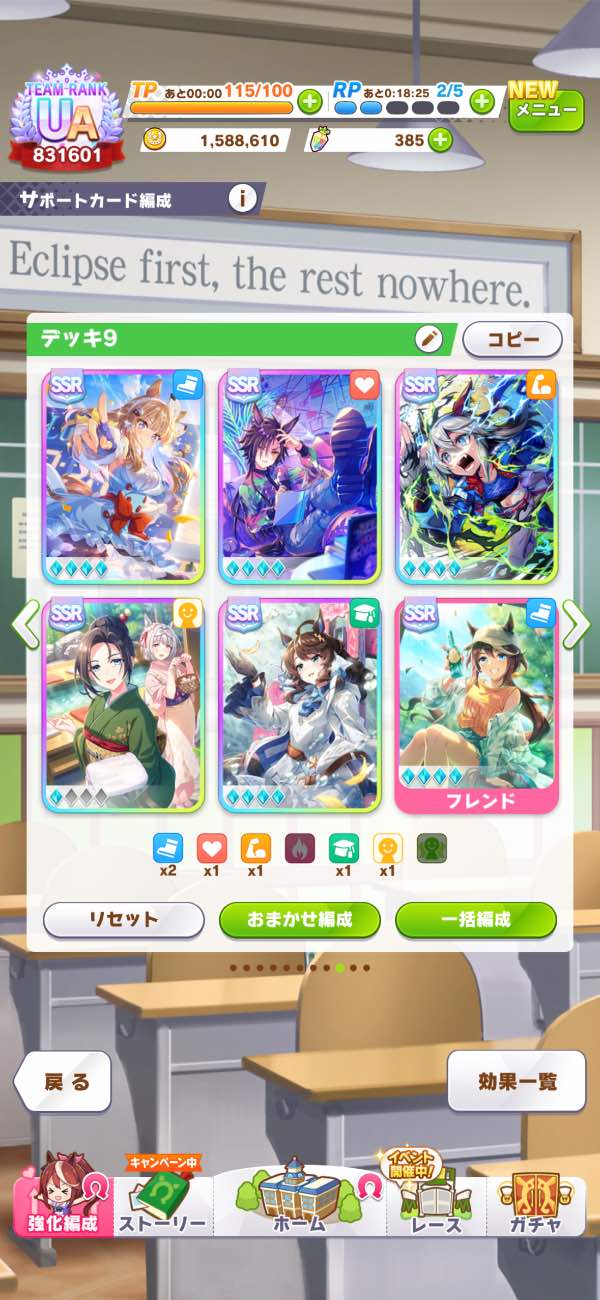
Task: Go to the previous deck arrow
Action: (25, 624)
